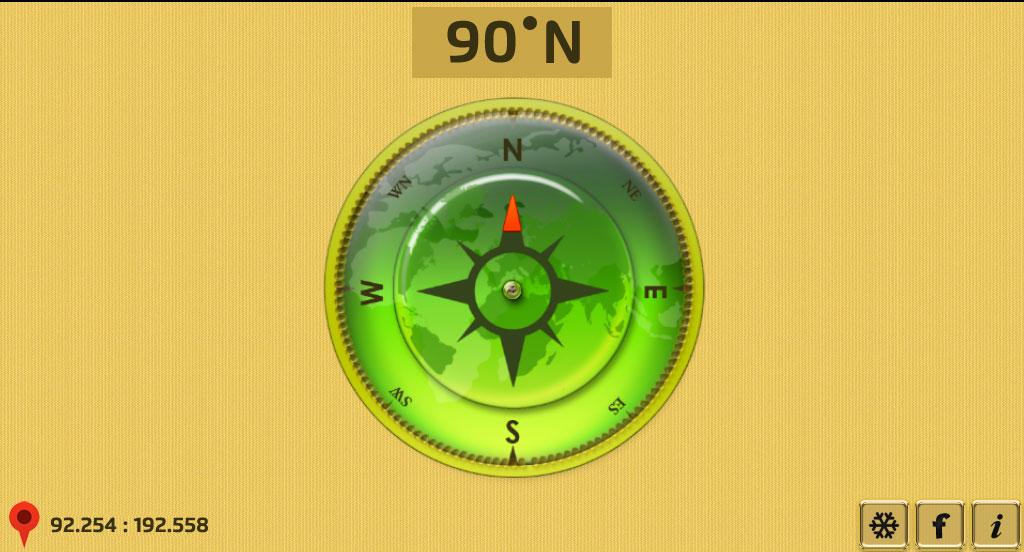Open the Facebook button

click(940, 524)
